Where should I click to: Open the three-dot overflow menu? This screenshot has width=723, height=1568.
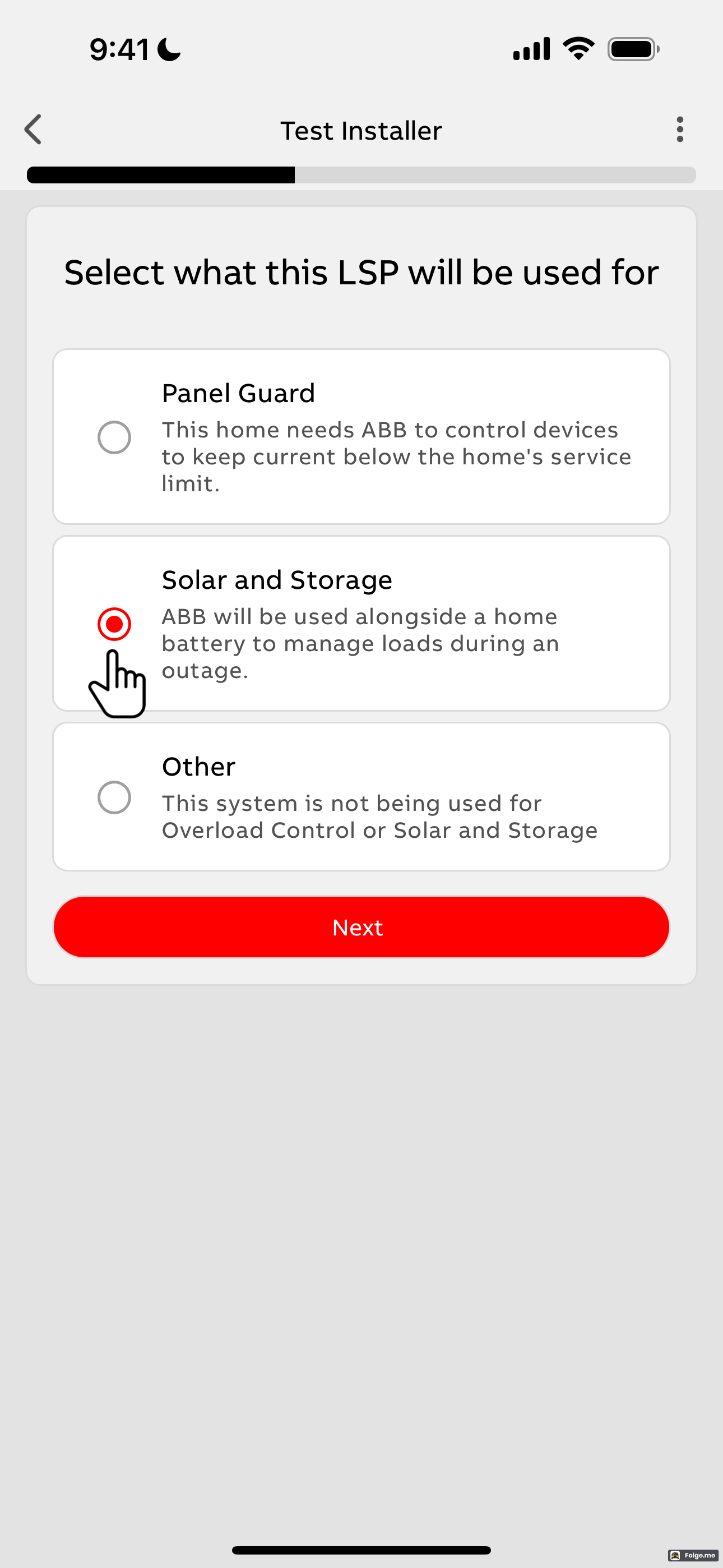click(x=680, y=130)
